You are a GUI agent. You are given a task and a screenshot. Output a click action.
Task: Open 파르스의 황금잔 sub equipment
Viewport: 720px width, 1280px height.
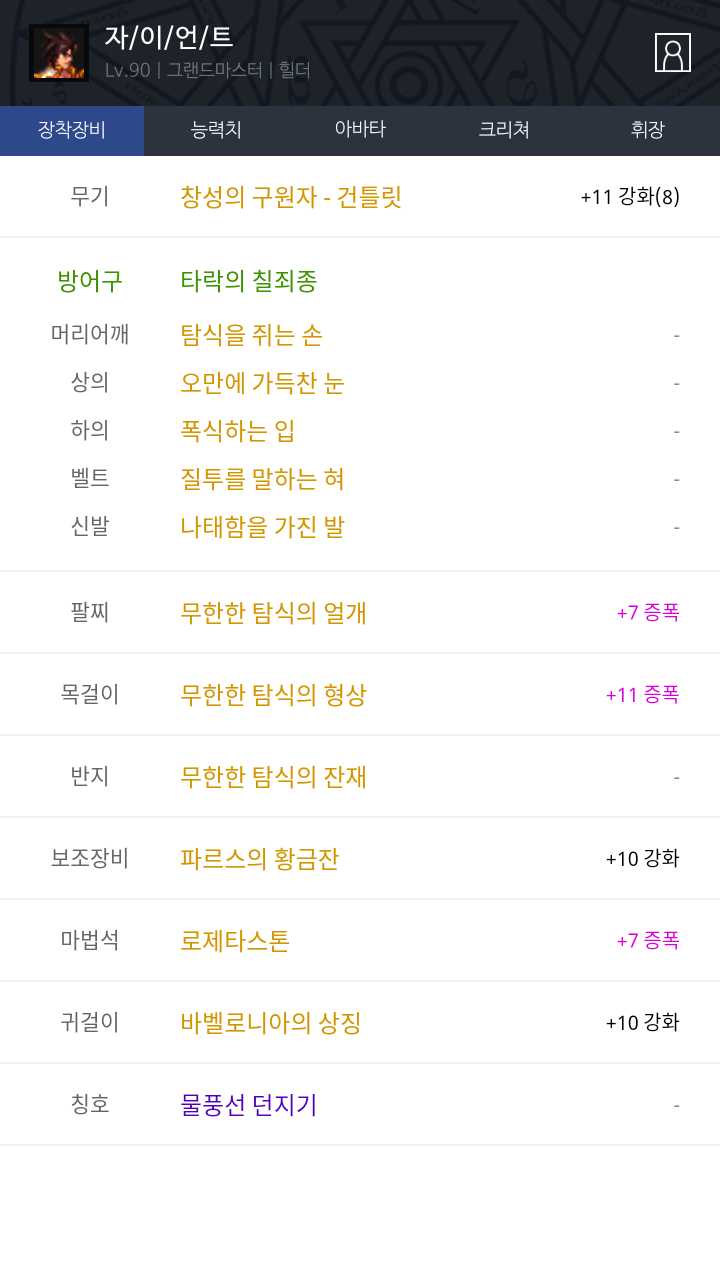point(260,858)
